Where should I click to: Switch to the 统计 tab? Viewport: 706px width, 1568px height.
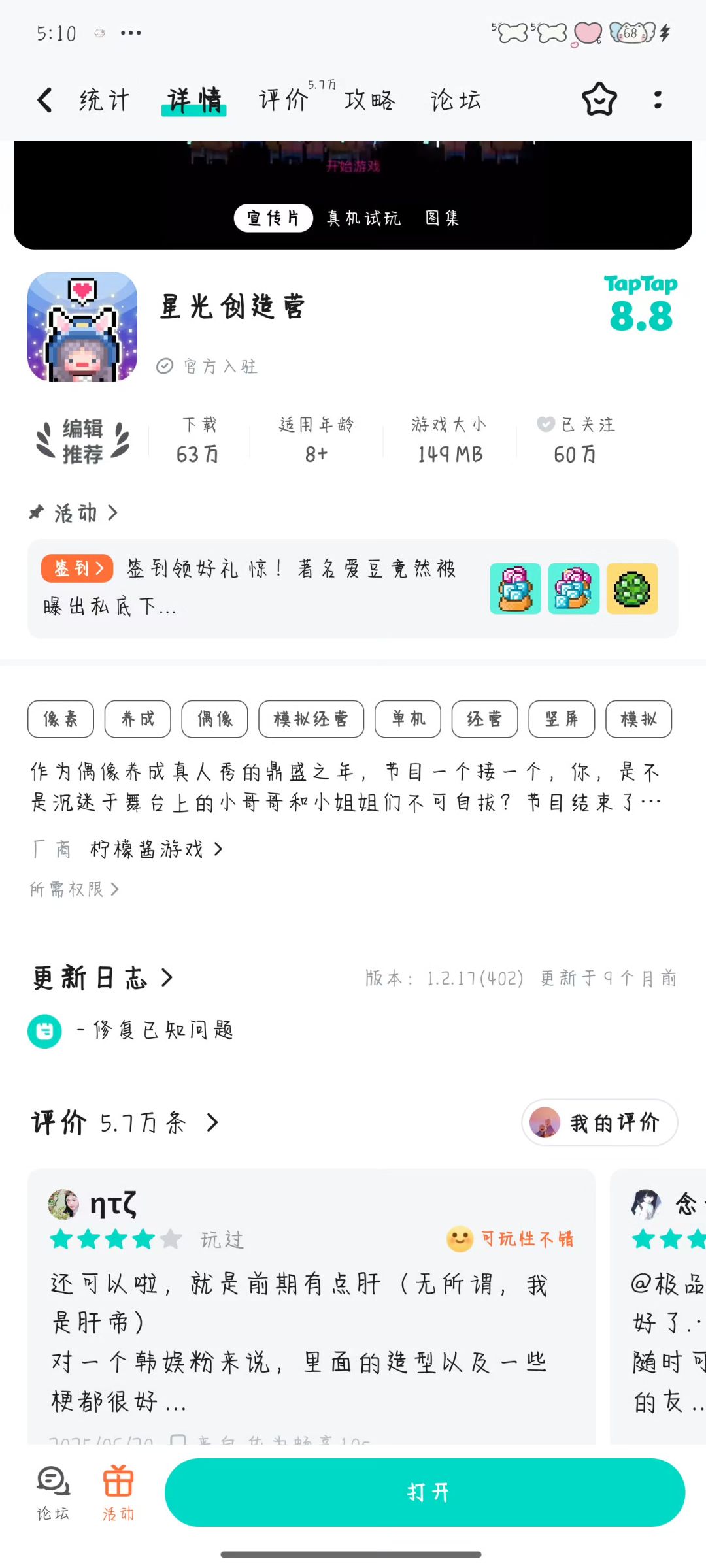pyautogui.click(x=105, y=100)
